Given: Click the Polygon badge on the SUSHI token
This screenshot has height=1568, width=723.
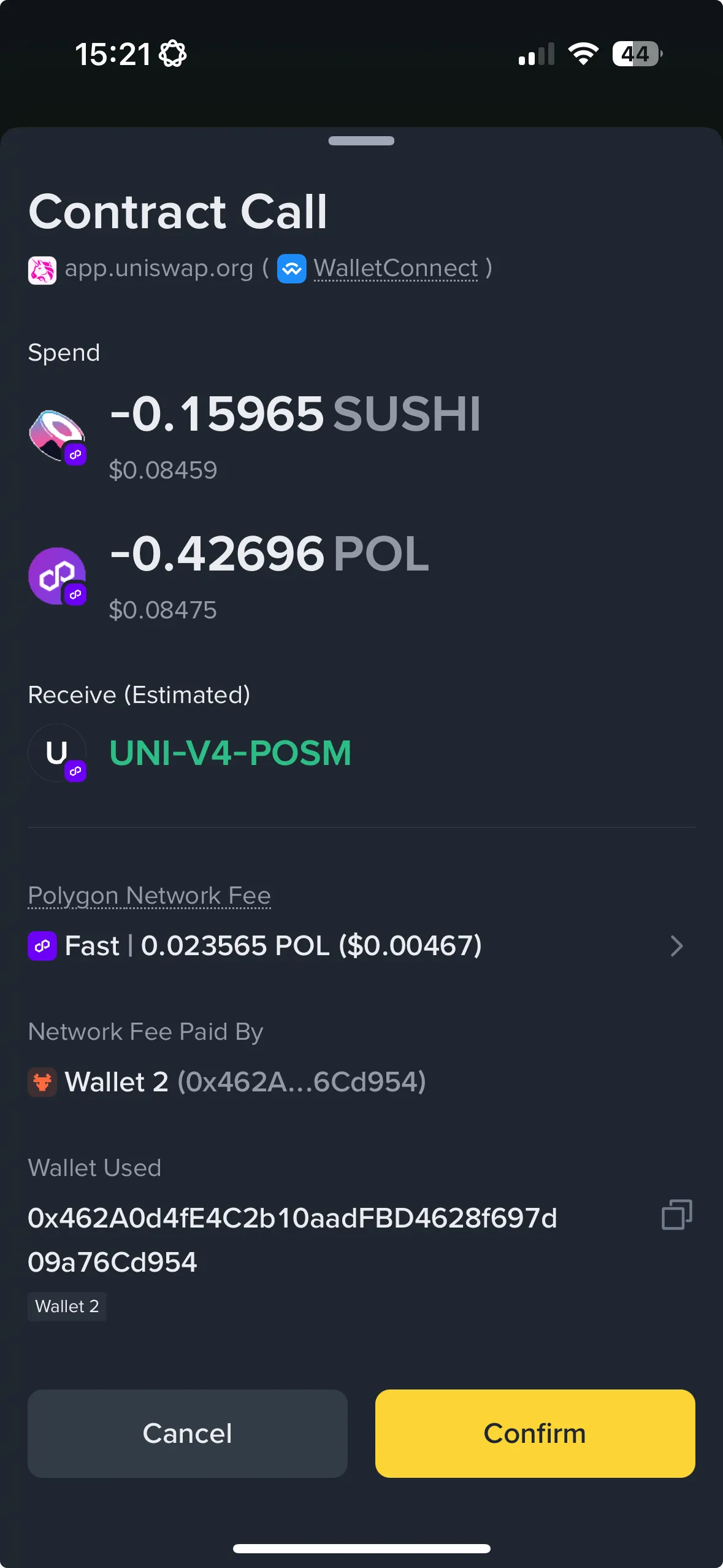Looking at the screenshot, I should tap(76, 455).
